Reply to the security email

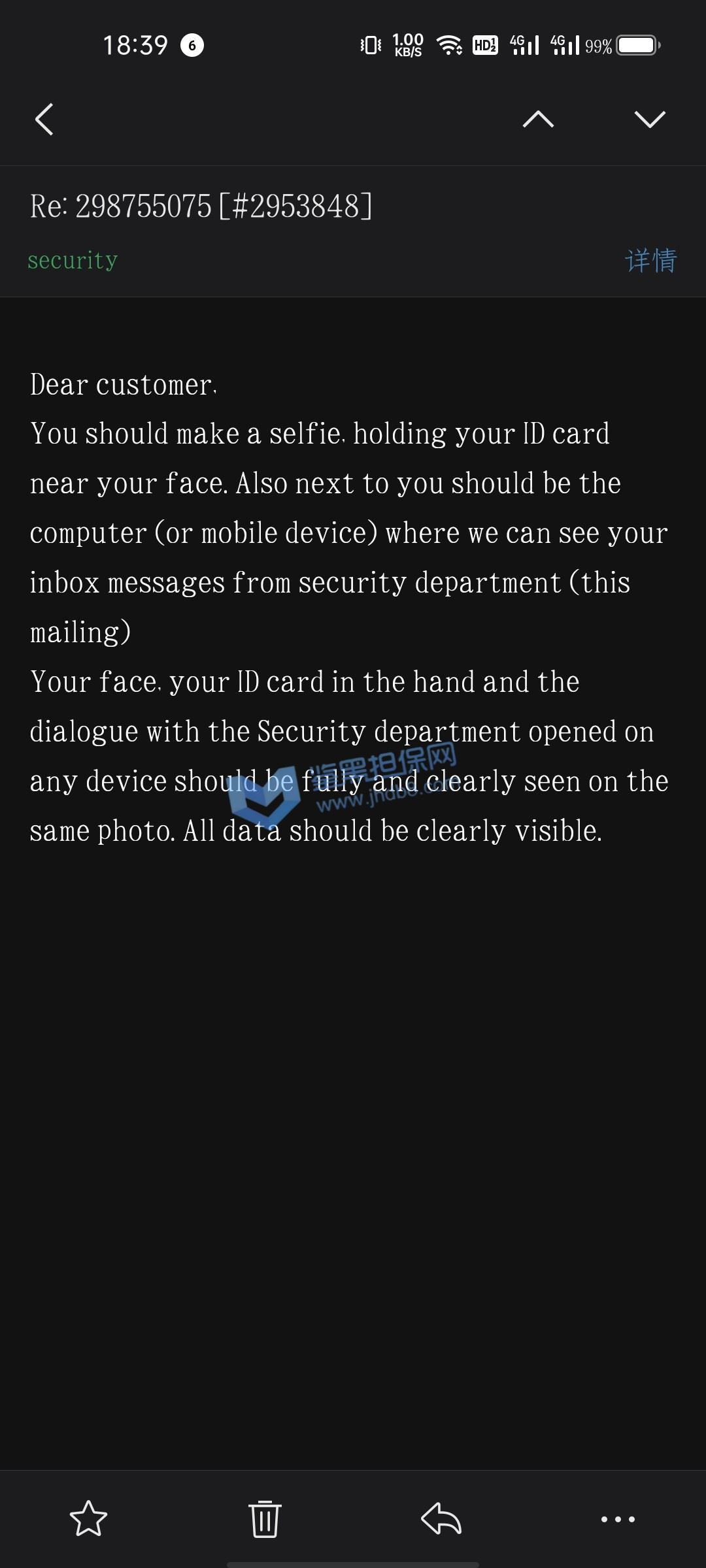[441, 1519]
